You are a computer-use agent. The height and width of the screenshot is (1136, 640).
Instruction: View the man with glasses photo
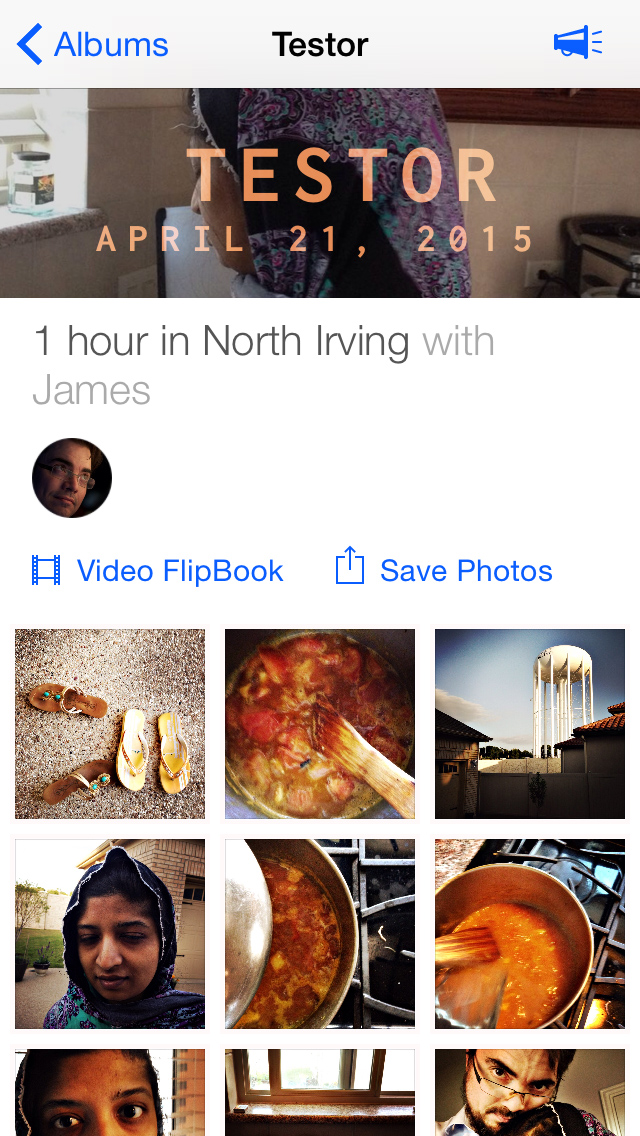(x=530, y=1092)
